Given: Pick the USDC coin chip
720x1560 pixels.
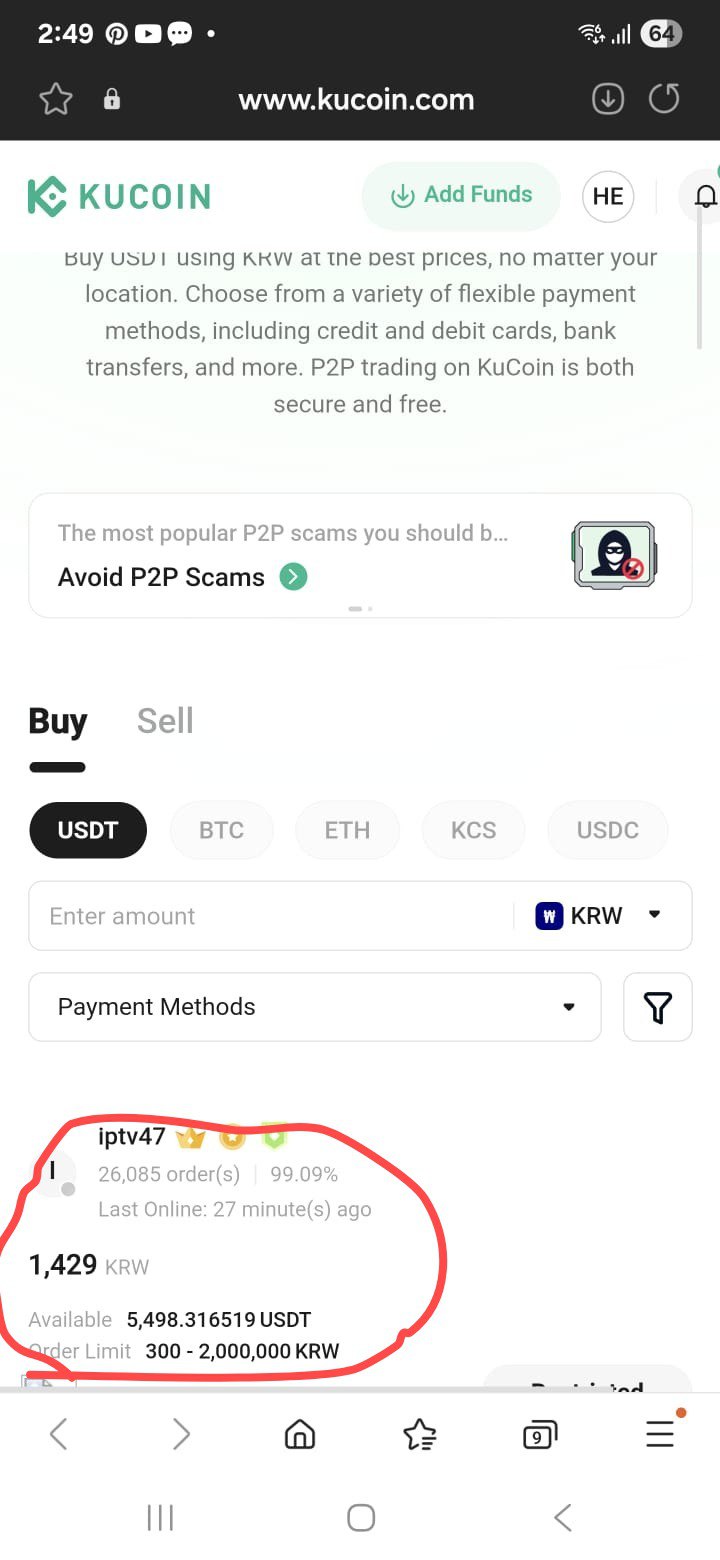Looking at the screenshot, I should tap(607, 830).
